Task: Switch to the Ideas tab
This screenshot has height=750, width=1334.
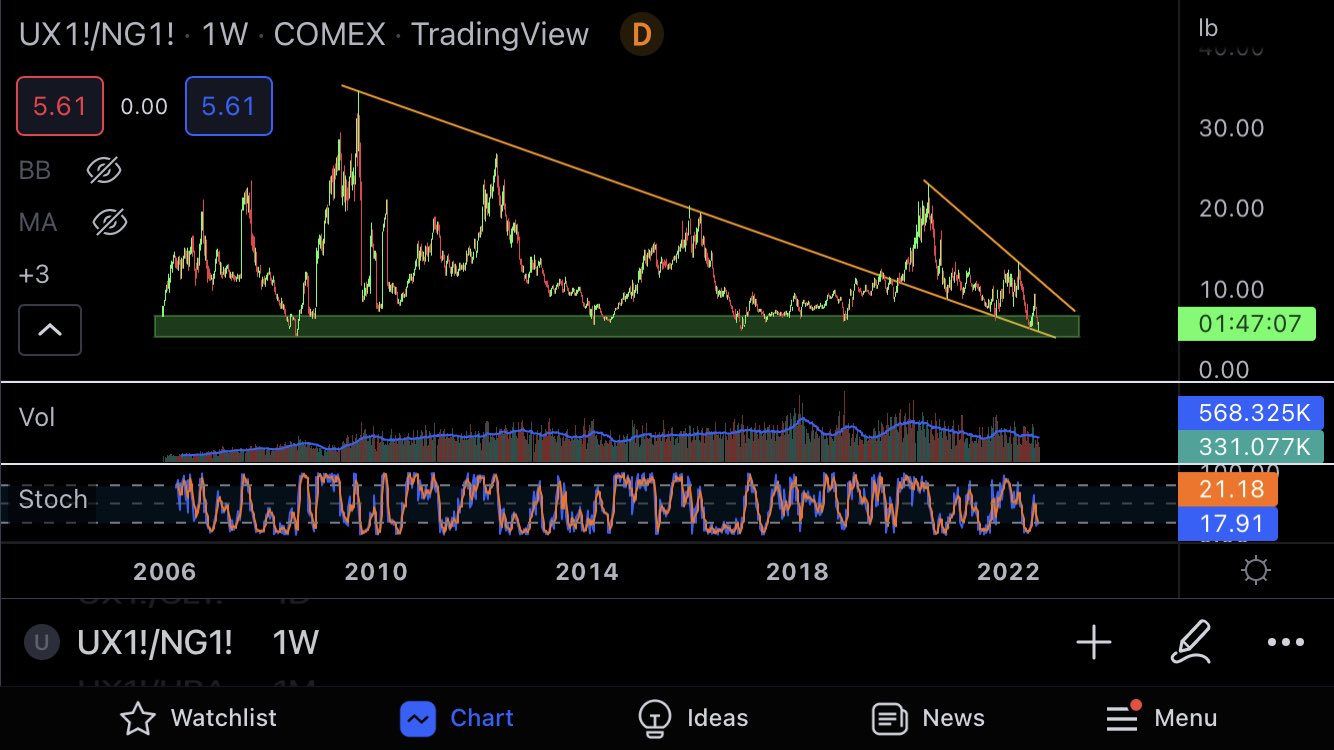Action: (692, 718)
